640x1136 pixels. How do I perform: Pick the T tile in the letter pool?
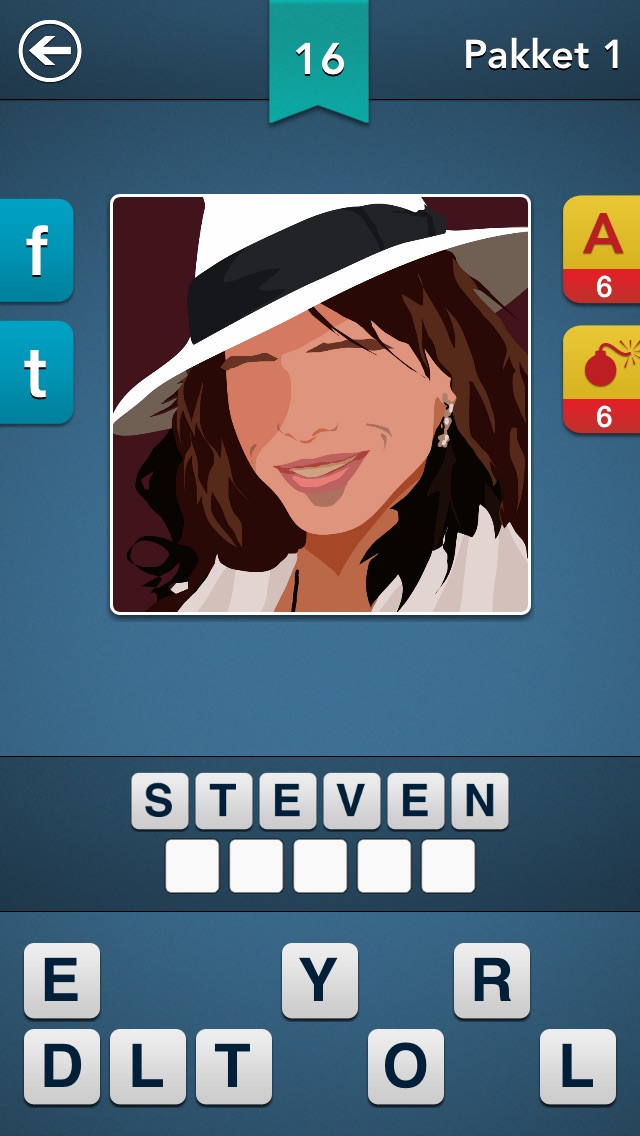click(233, 1066)
